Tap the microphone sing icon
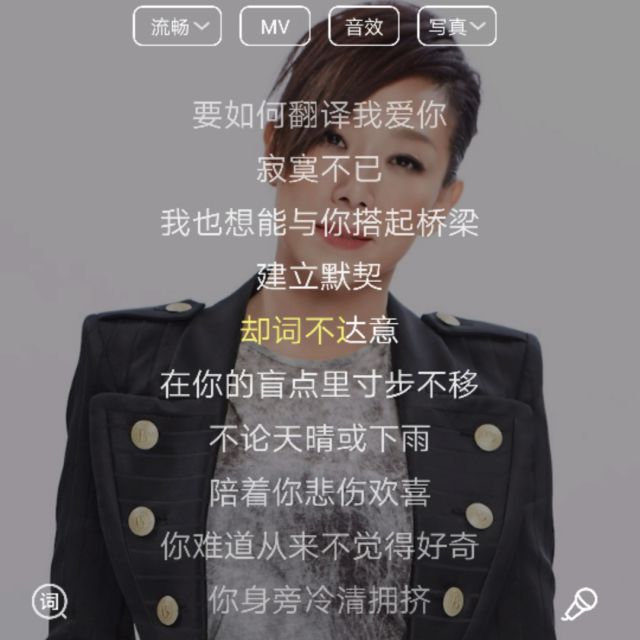The height and width of the screenshot is (640, 640). tap(580, 604)
